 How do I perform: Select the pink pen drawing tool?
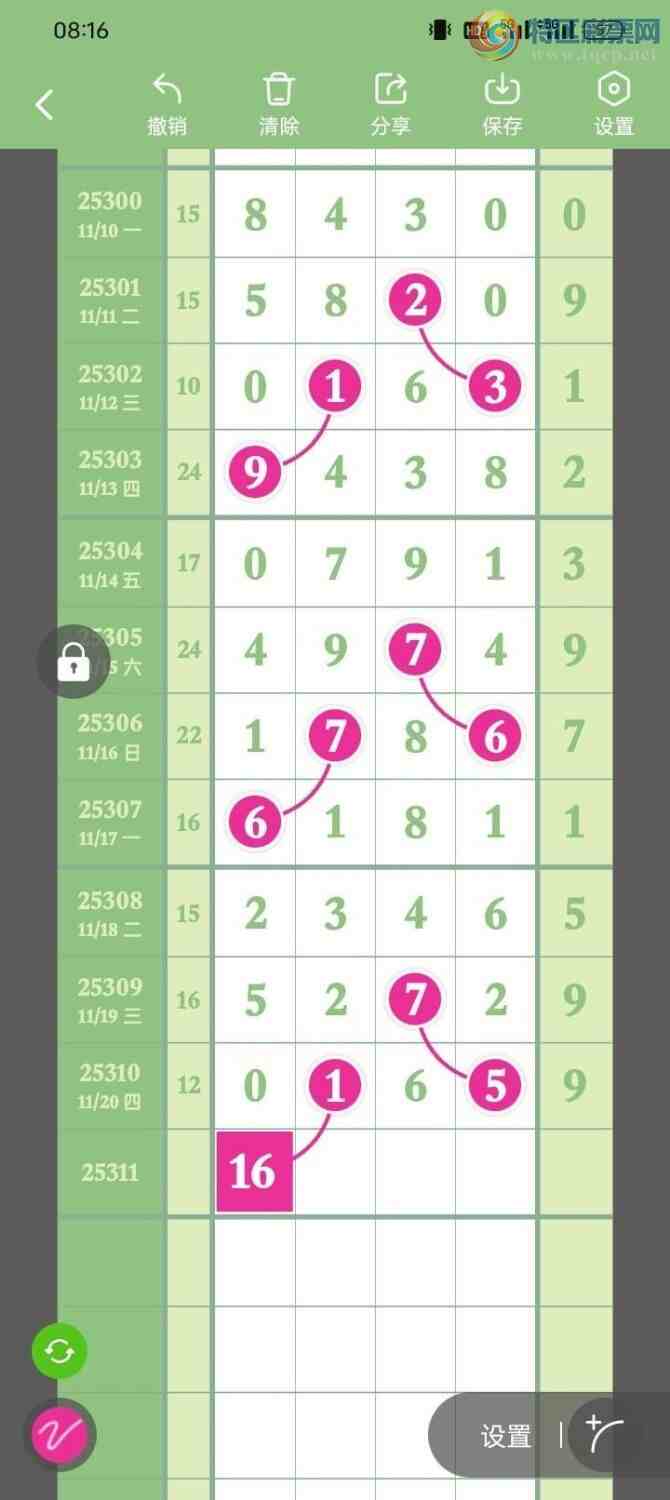coord(60,1435)
